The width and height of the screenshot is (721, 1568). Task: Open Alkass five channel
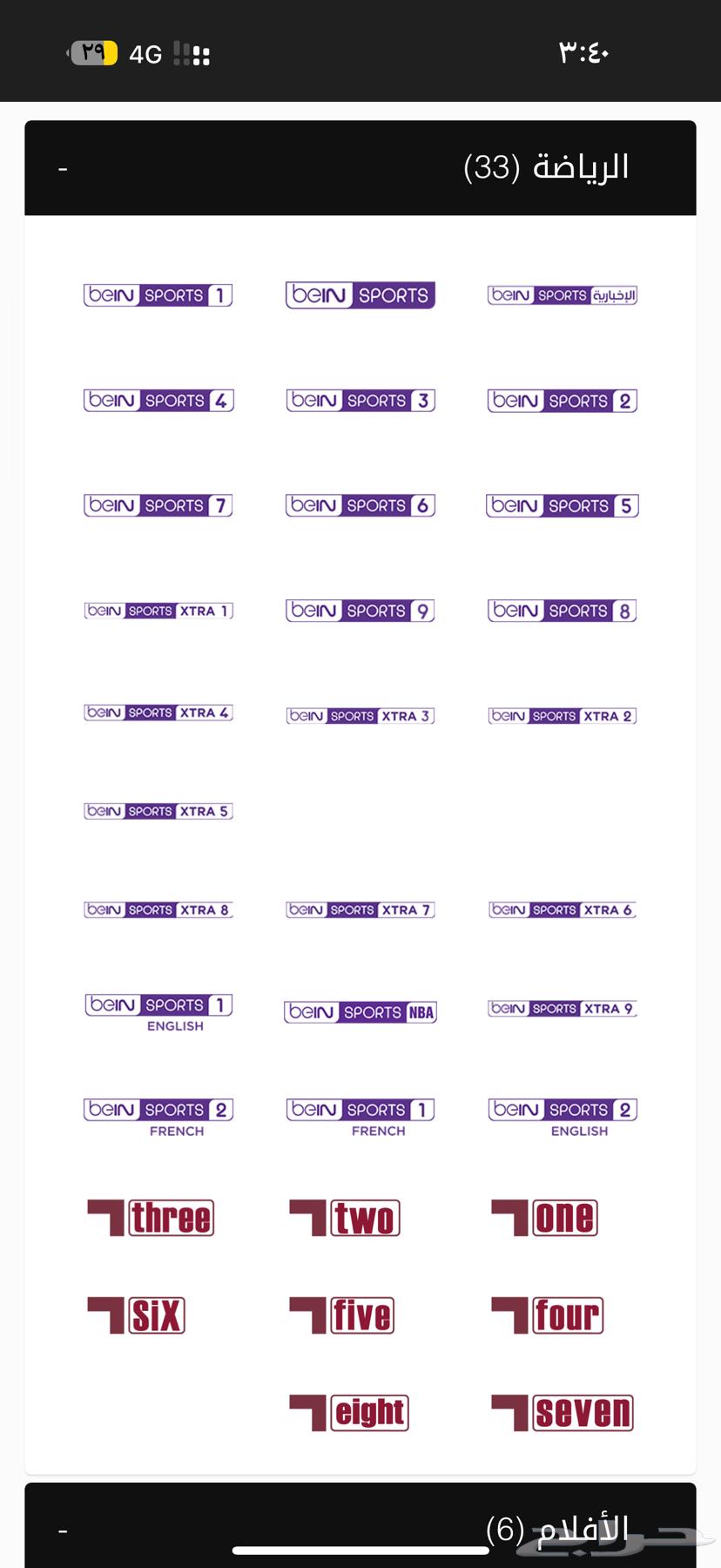(342, 1315)
